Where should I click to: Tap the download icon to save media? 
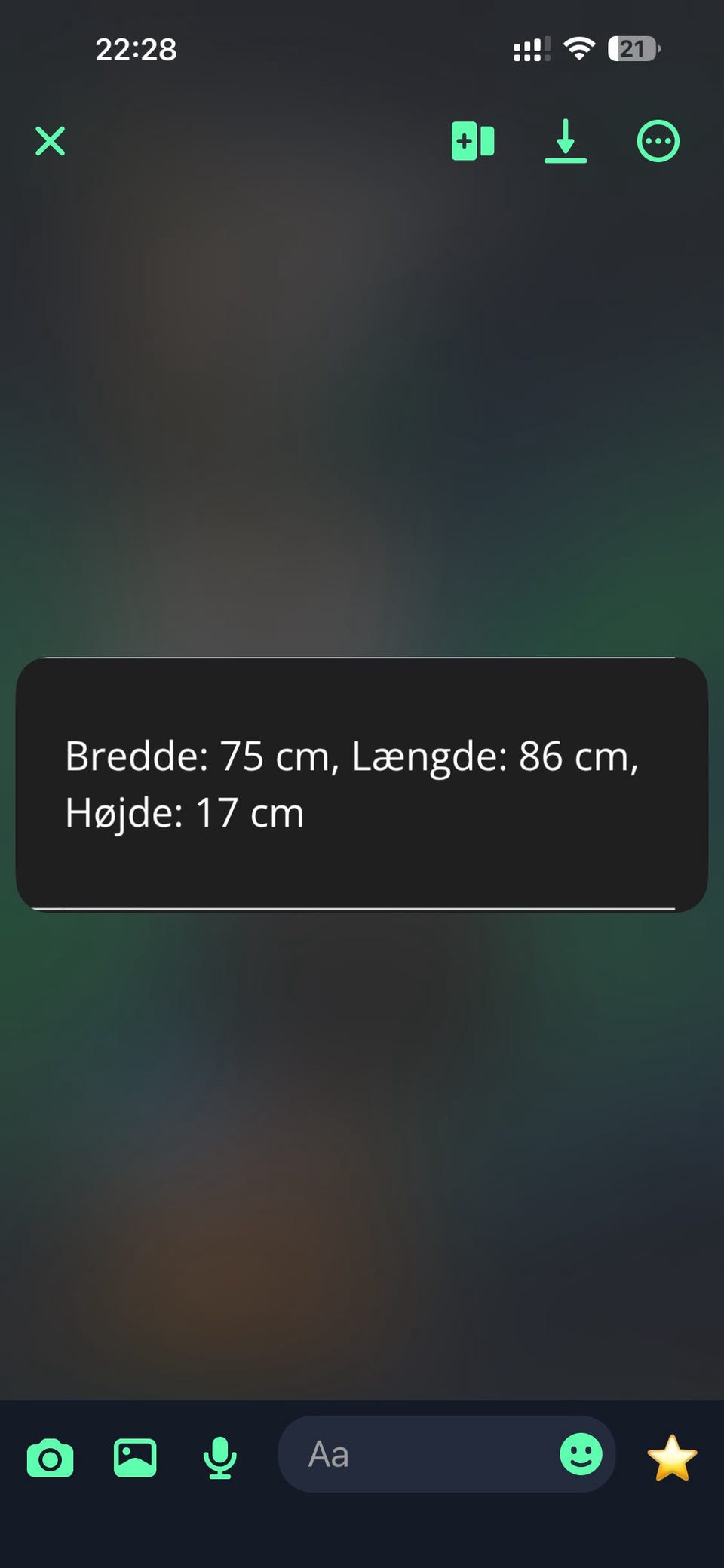[566, 140]
